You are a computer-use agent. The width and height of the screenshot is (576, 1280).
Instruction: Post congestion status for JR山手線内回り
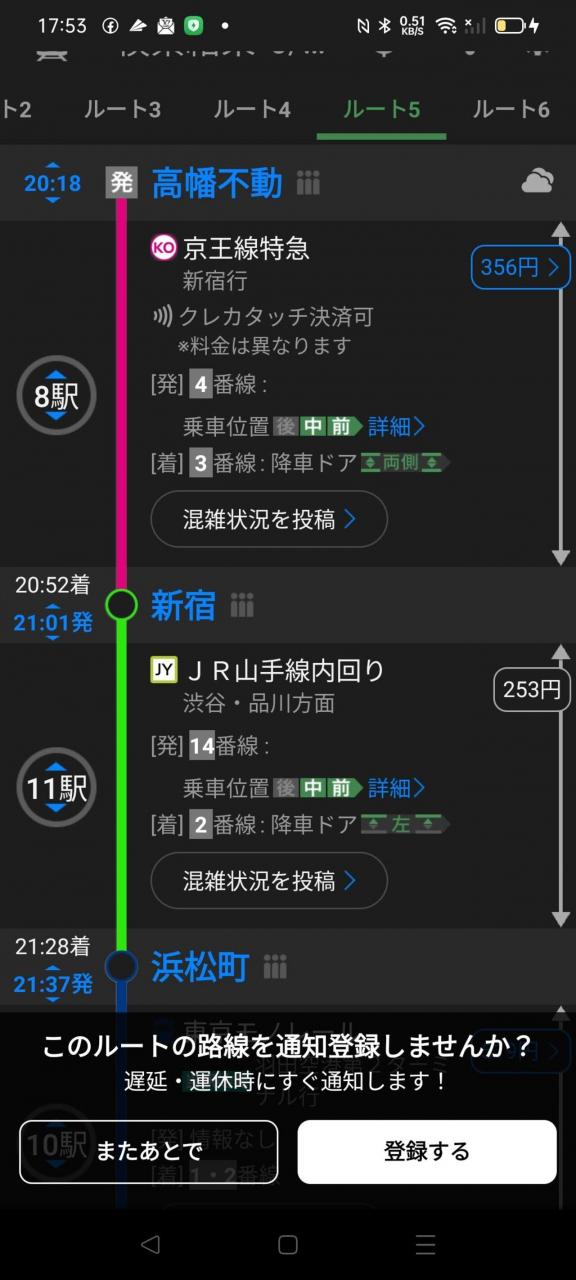click(269, 881)
